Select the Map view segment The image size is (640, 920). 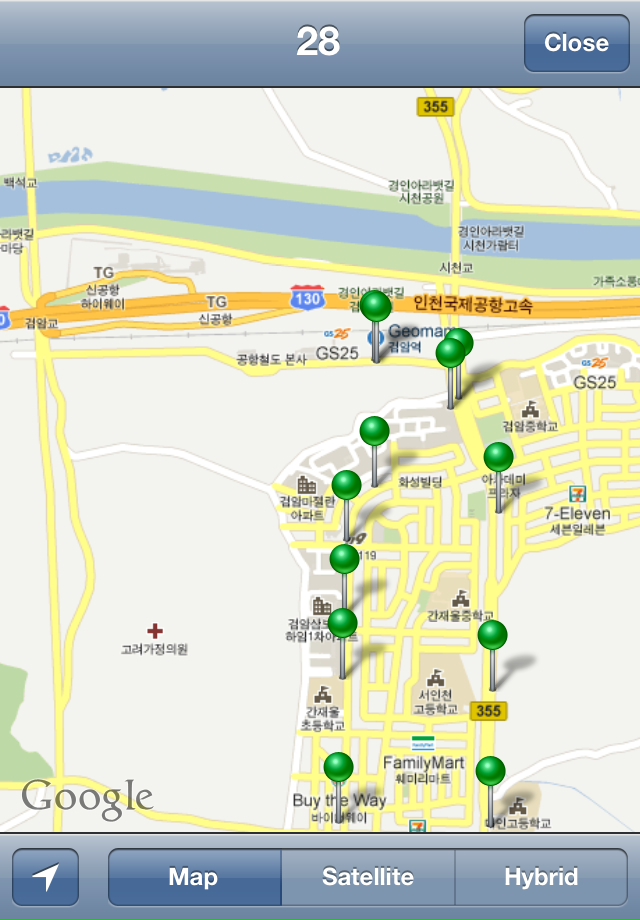[194, 877]
